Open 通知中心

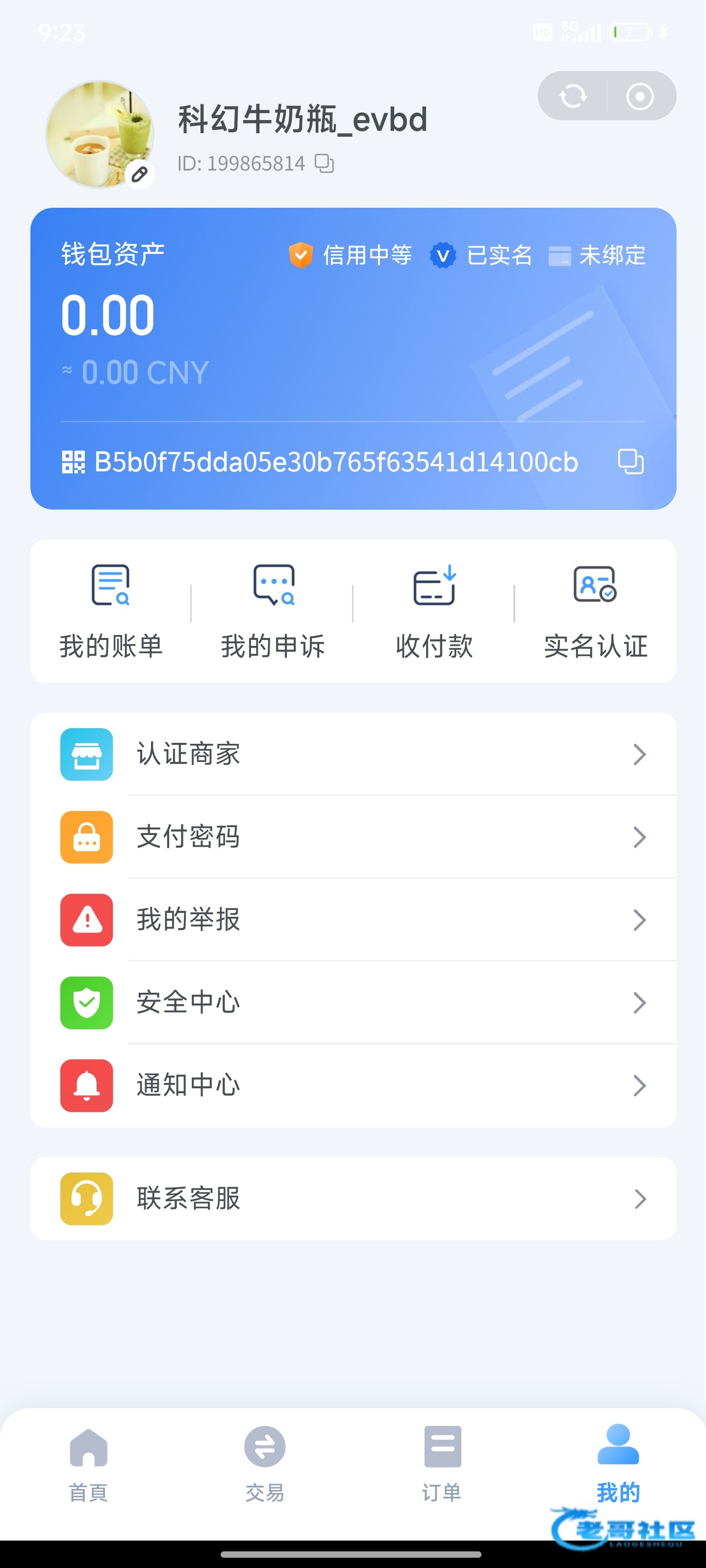point(353,1085)
